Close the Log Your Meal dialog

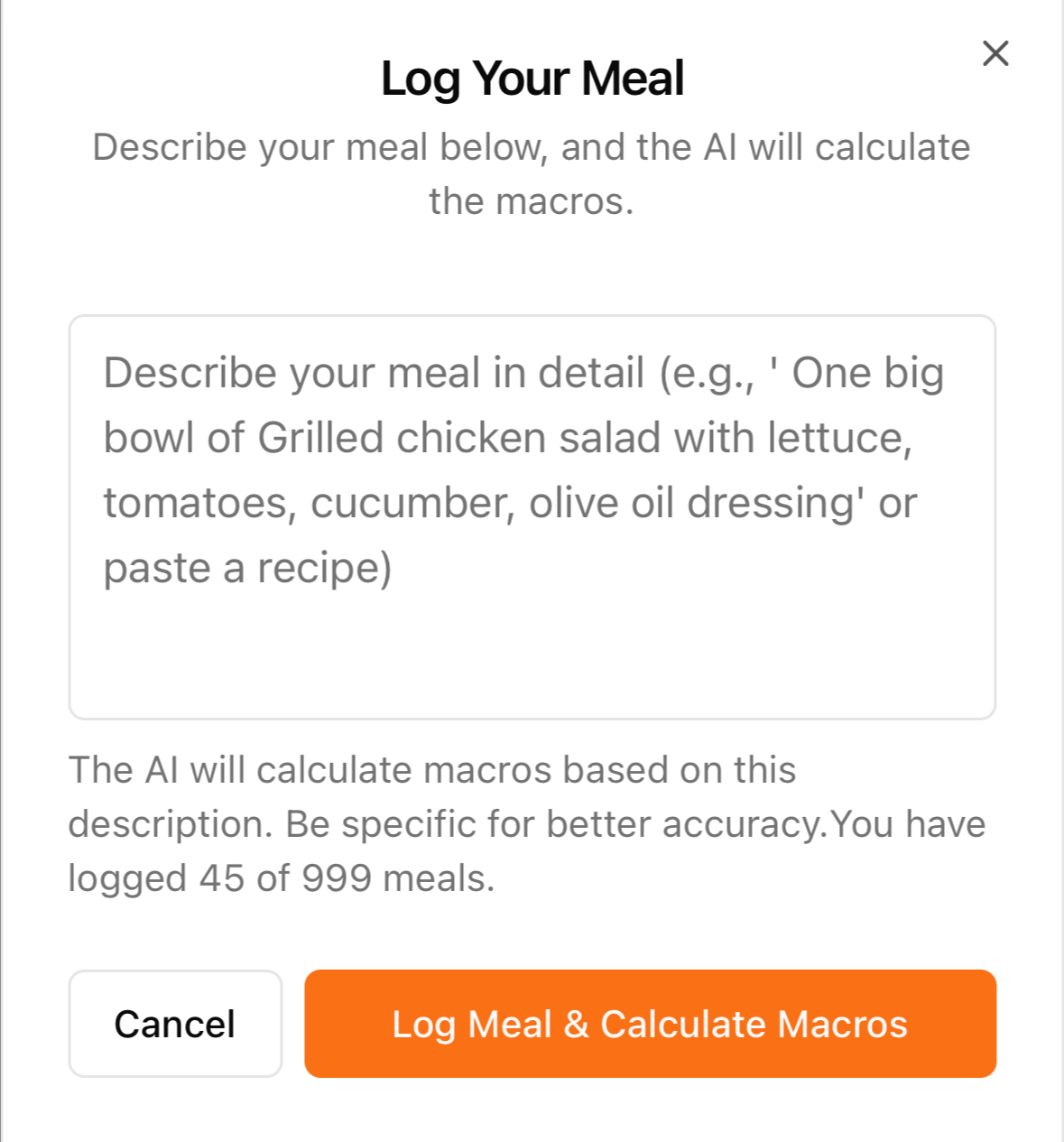coord(995,53)
